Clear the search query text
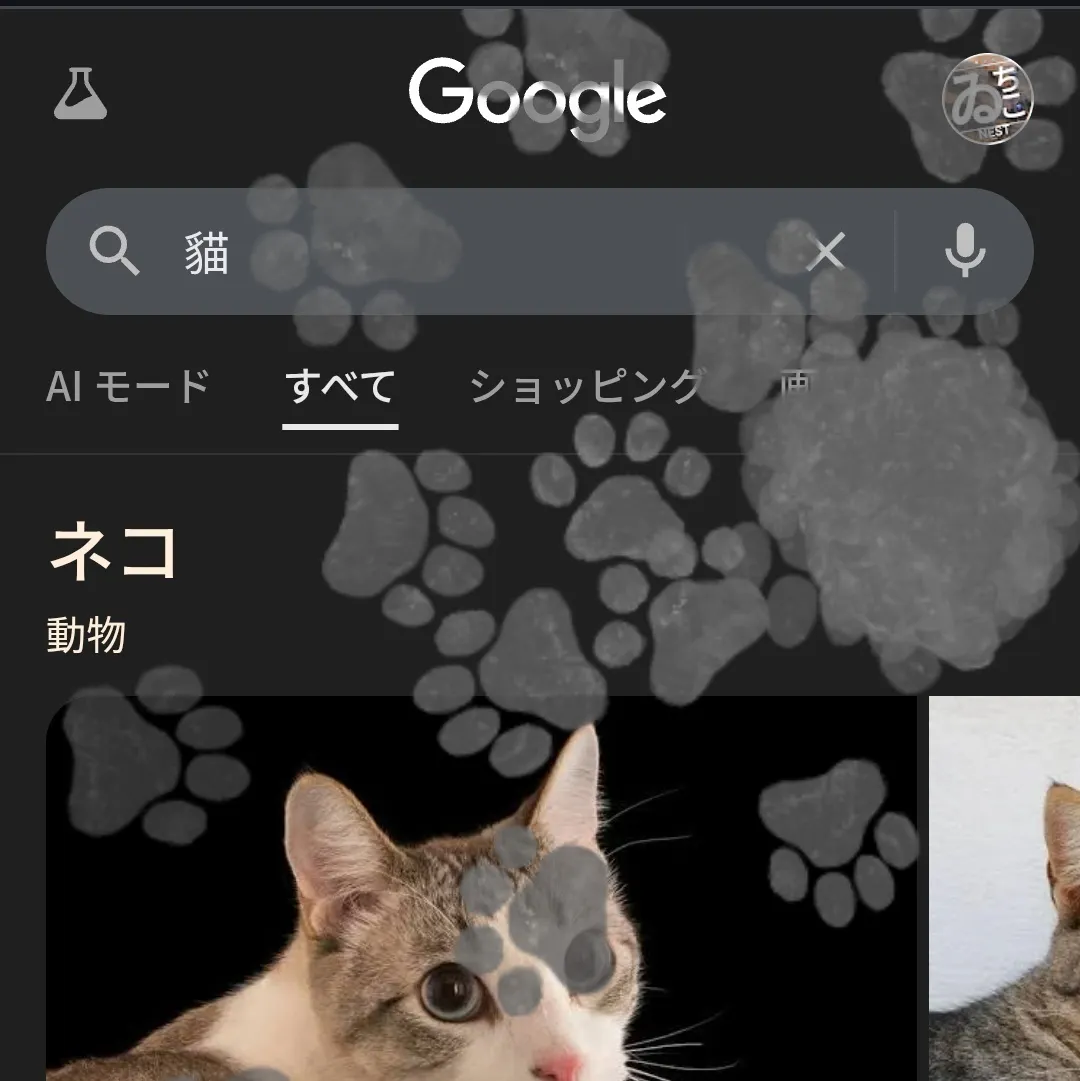 [x=826, y=252]
